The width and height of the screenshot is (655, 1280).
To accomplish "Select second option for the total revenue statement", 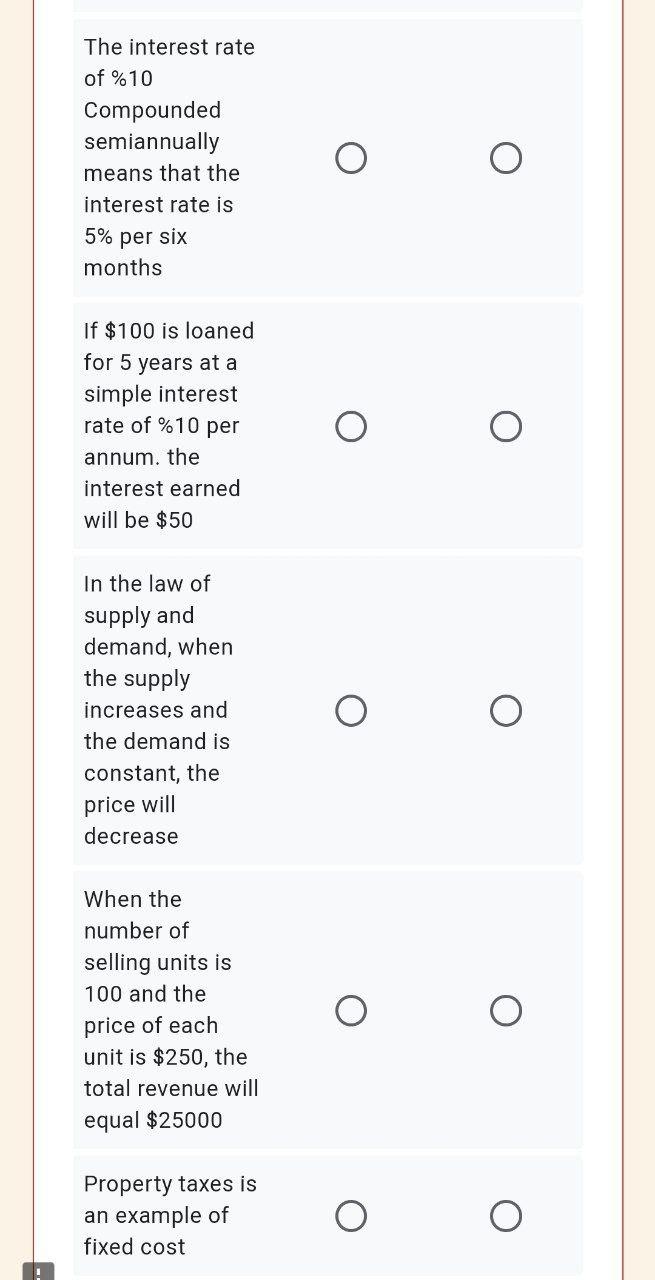I will click(506, 1011).
